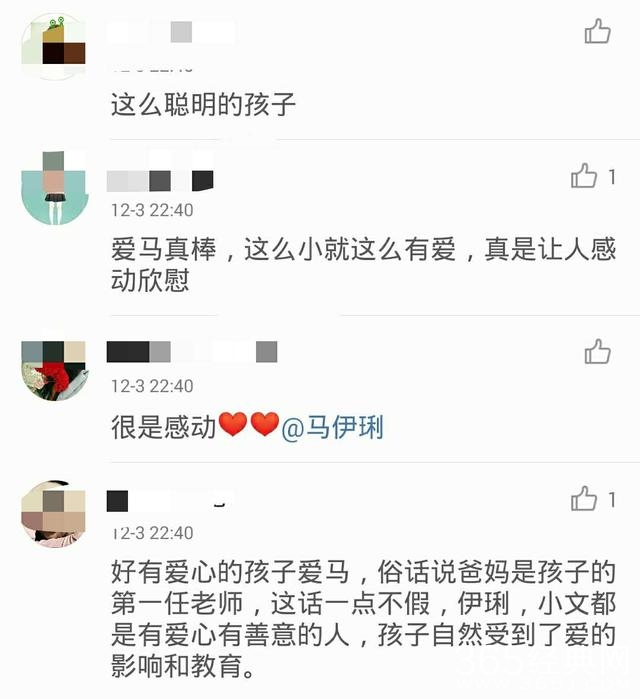The image size is (640, 699).
Task: Like the comment starting with "好有爱心的孩子爱马"
Action: click(x=584, y=498)
